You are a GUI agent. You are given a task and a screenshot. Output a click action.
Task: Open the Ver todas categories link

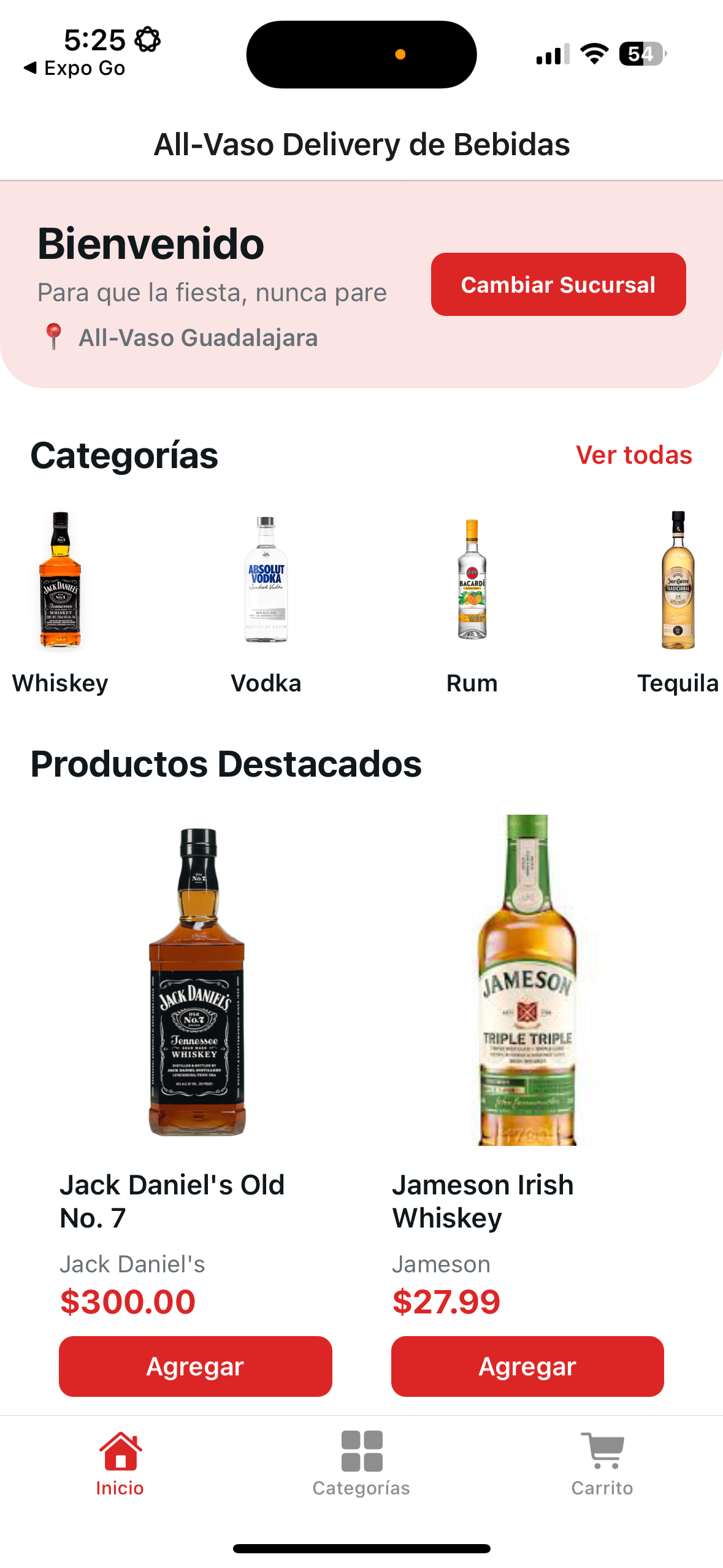pyautogui.click(x=633, y=455)
